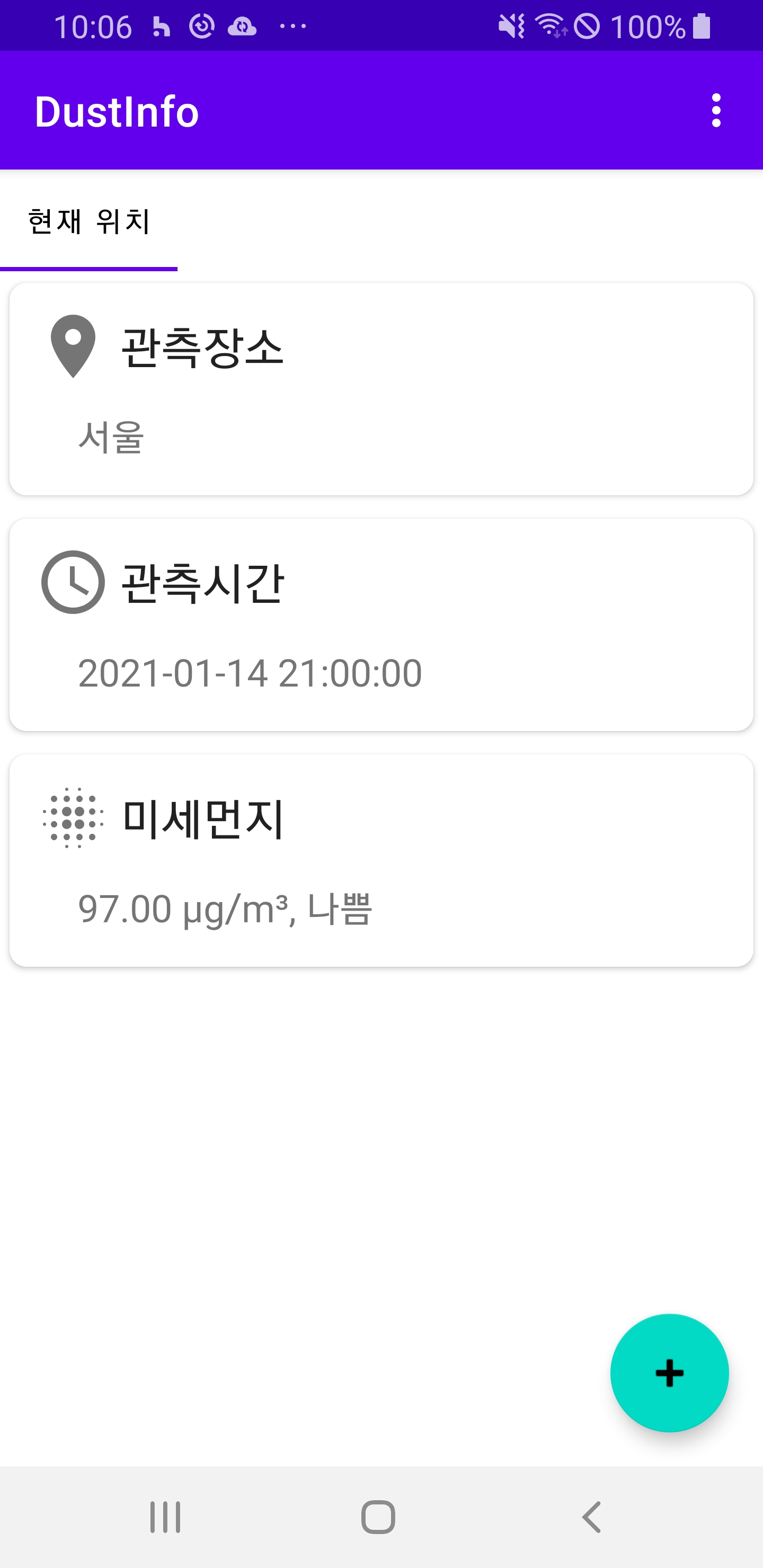The image size is (763, 1568).
Task: Tap the floating plus button
Action: click(669, 1373)
